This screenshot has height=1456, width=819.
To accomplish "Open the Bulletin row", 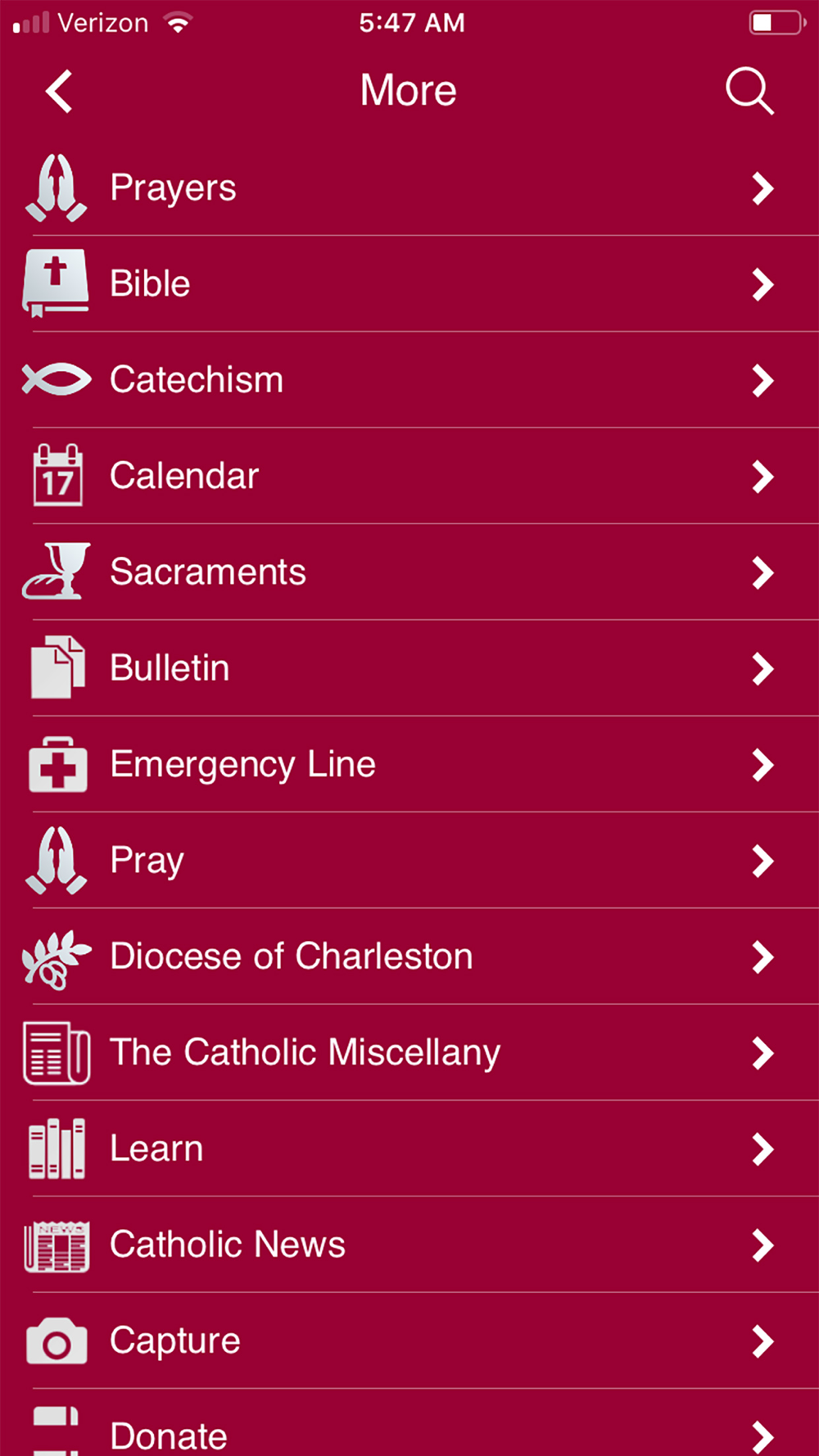I will 409,668.
